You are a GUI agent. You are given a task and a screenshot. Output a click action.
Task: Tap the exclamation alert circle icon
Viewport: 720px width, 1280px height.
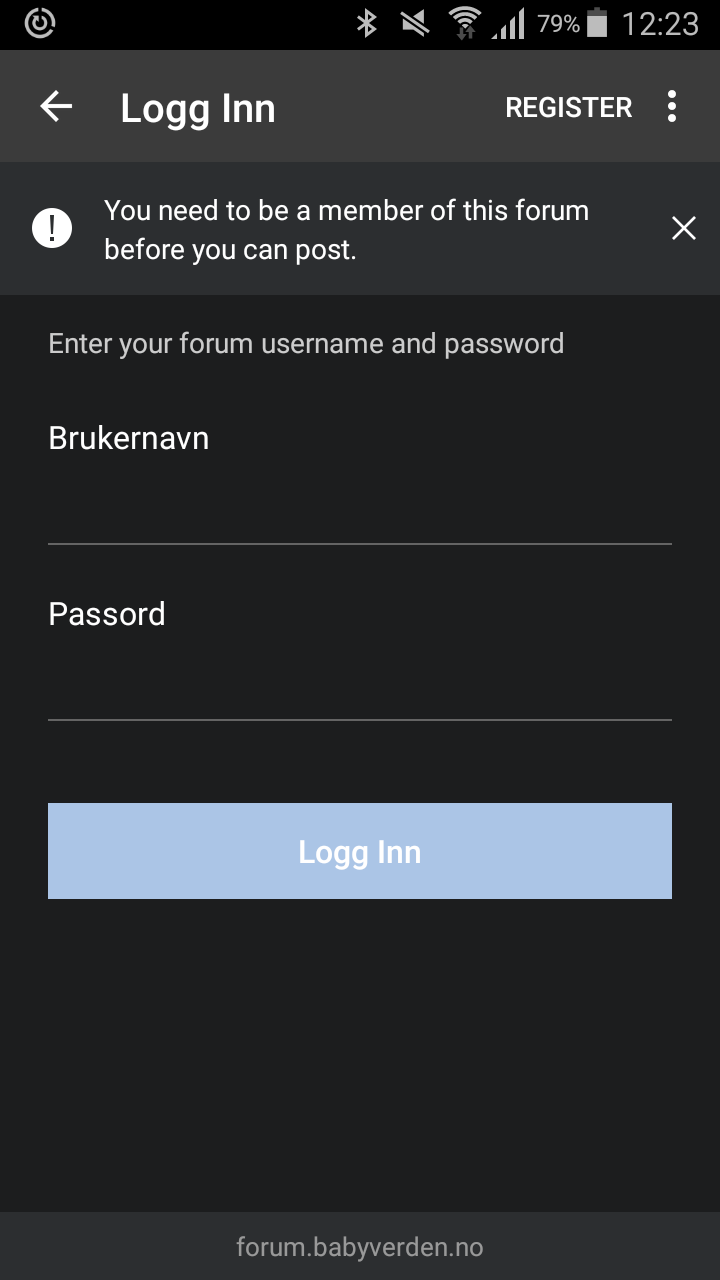[50, 227]
